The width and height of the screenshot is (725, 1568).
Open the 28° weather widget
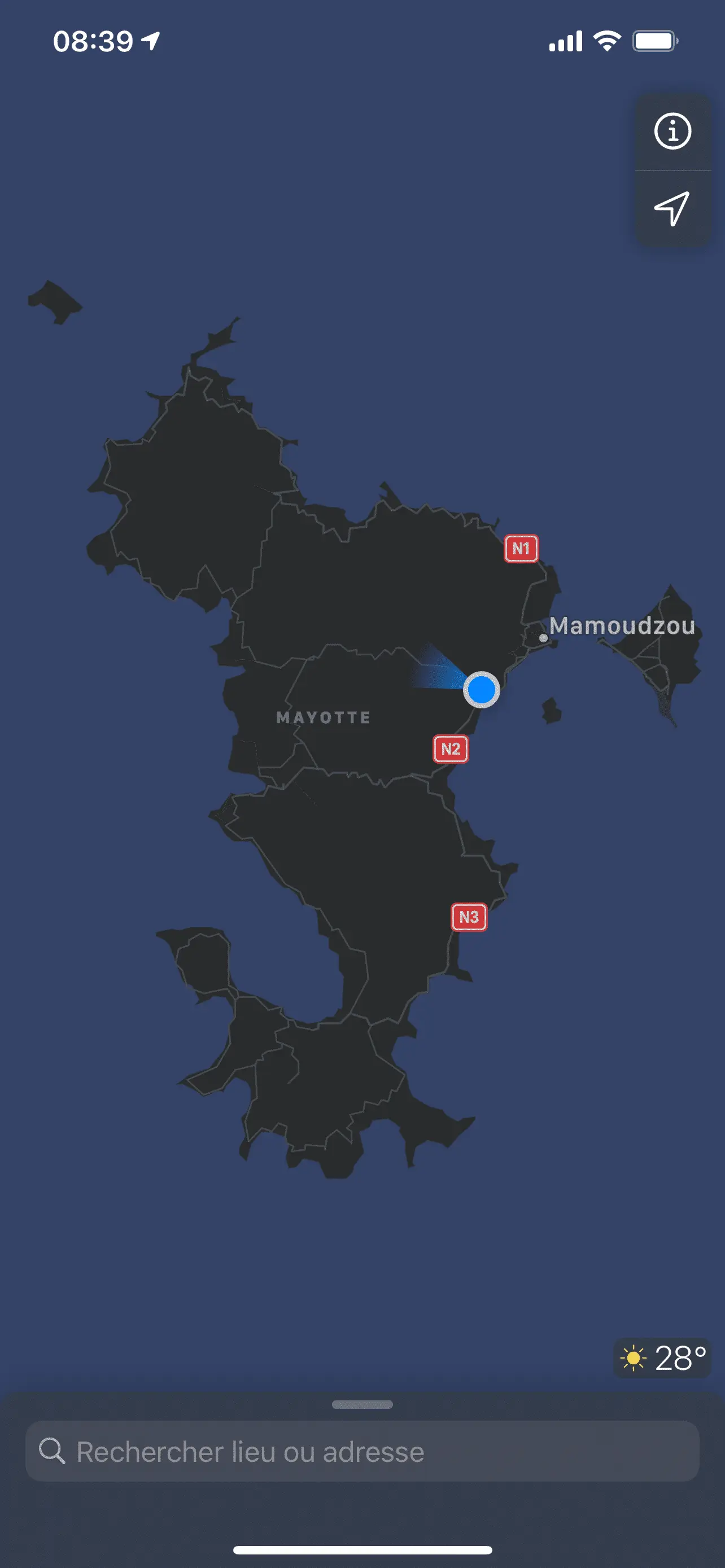pyautogui.click(x=662, y=1358)
